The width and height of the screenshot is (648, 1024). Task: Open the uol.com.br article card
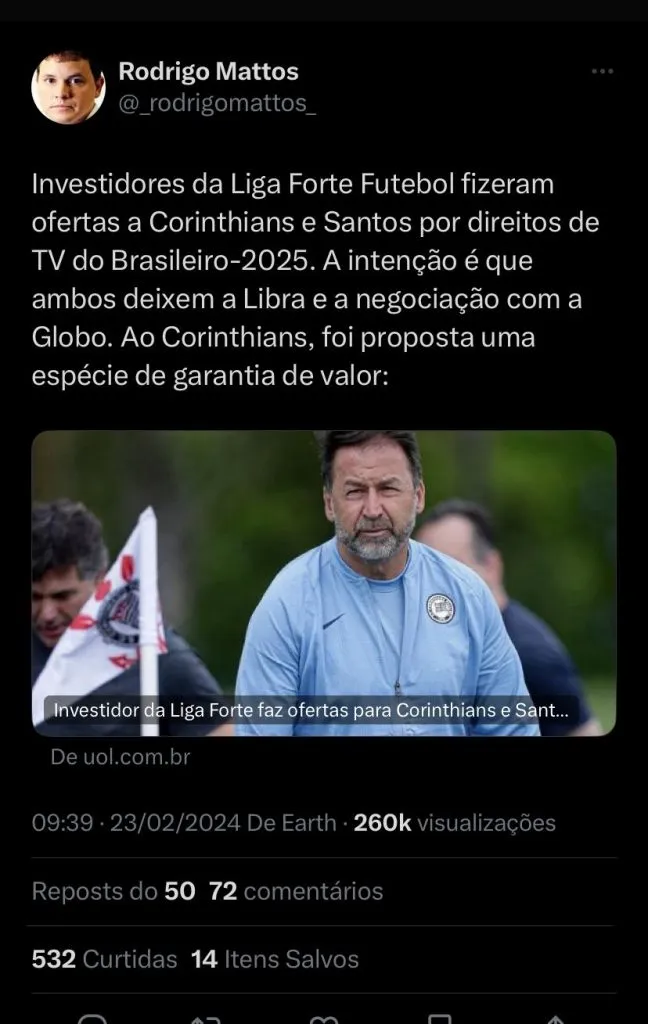(x=324, y=583)
